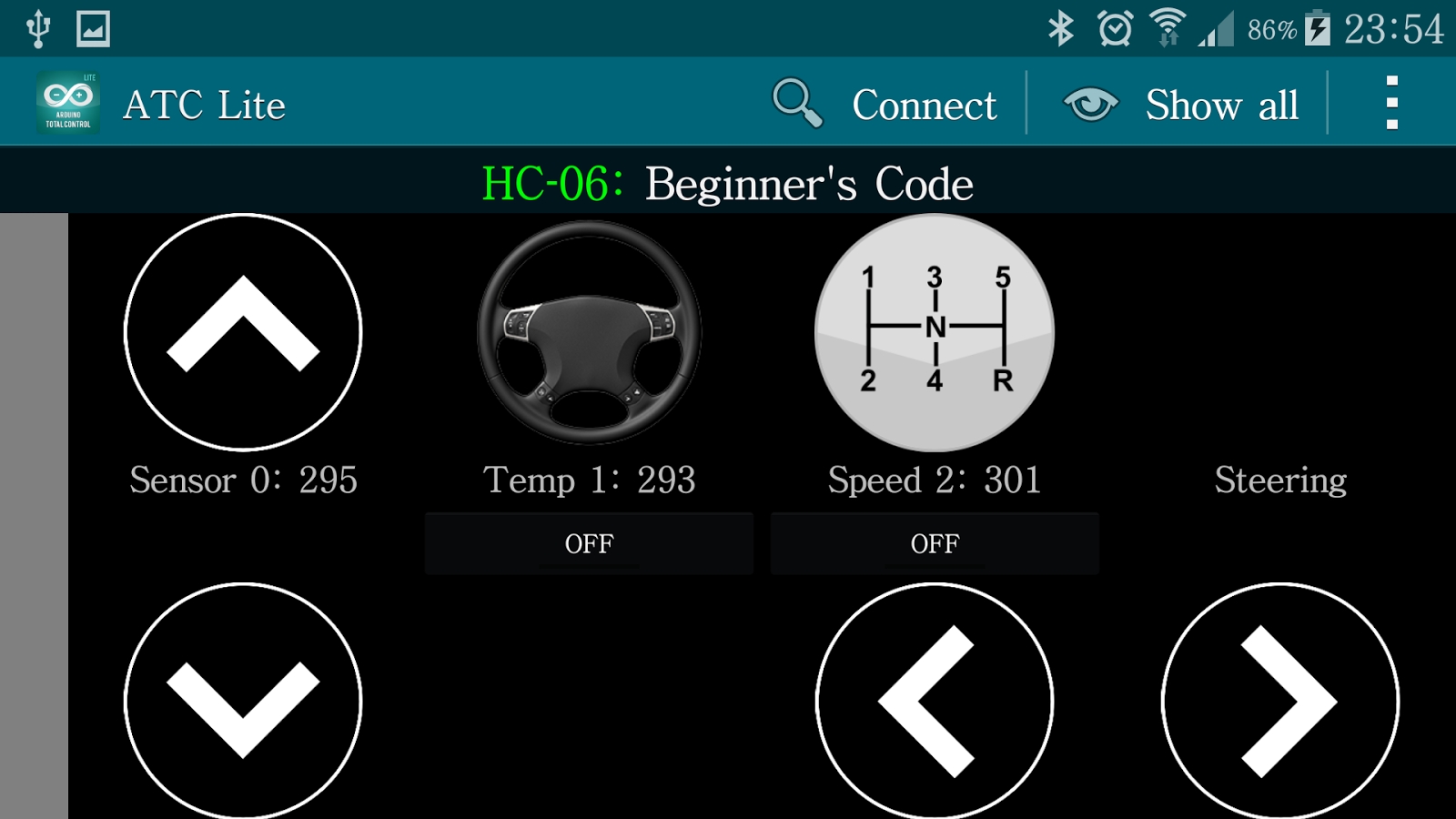This screenshot has width=1456, height=819.
Task: Tap the Show all toolbar action
Action: (1182, 105)
